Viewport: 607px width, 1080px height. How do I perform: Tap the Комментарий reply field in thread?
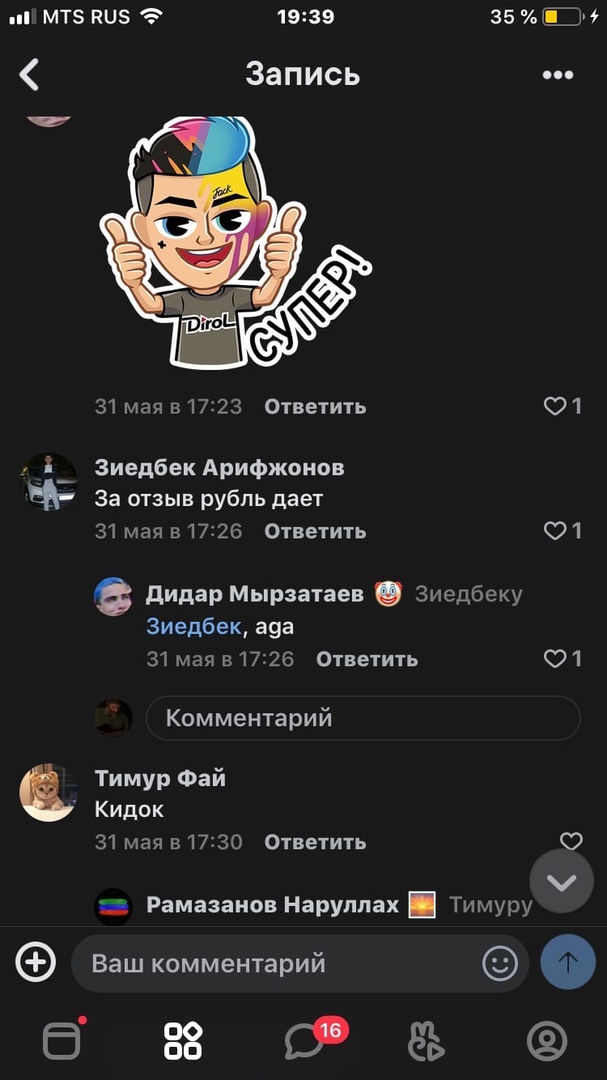pos(362,718)
